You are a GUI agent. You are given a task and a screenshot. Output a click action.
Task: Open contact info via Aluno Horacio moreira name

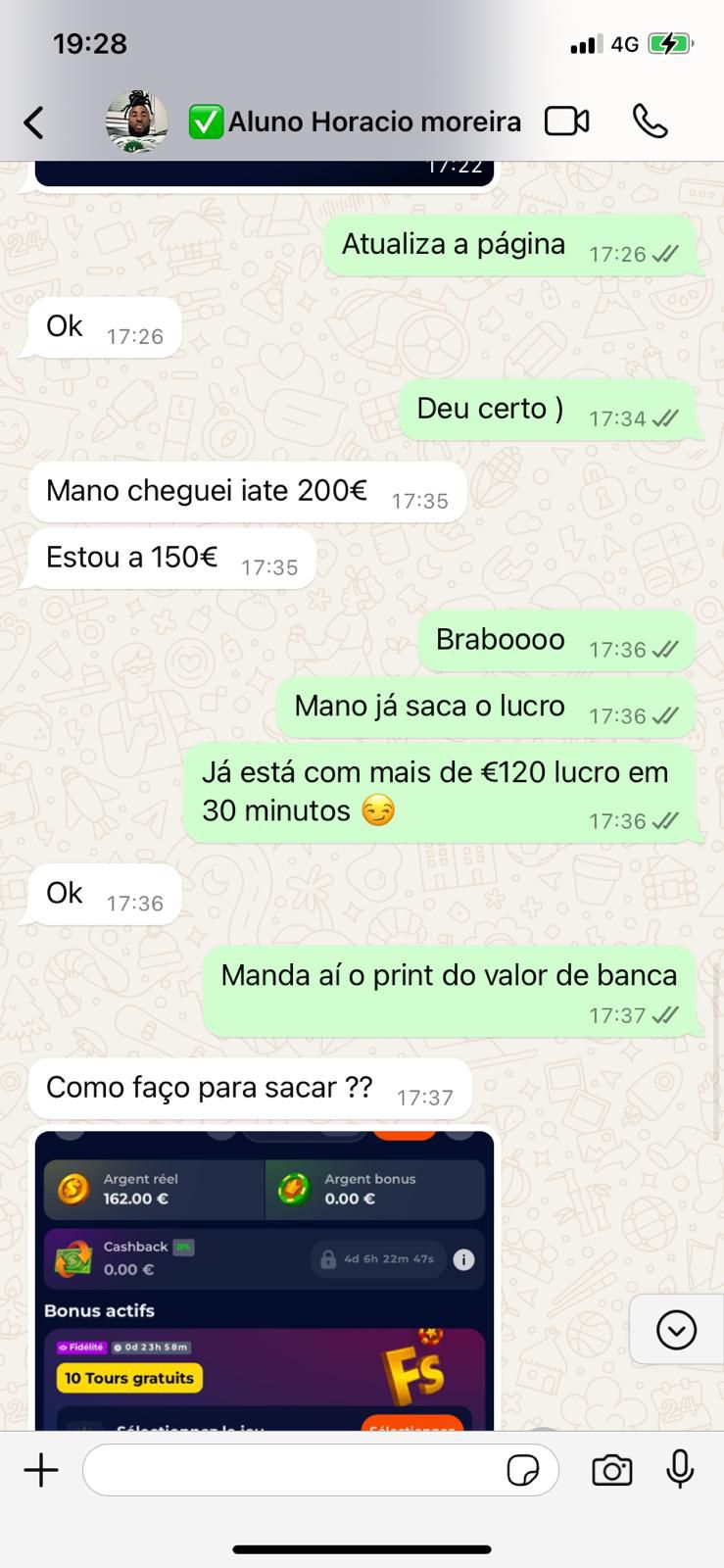point(372,121)
